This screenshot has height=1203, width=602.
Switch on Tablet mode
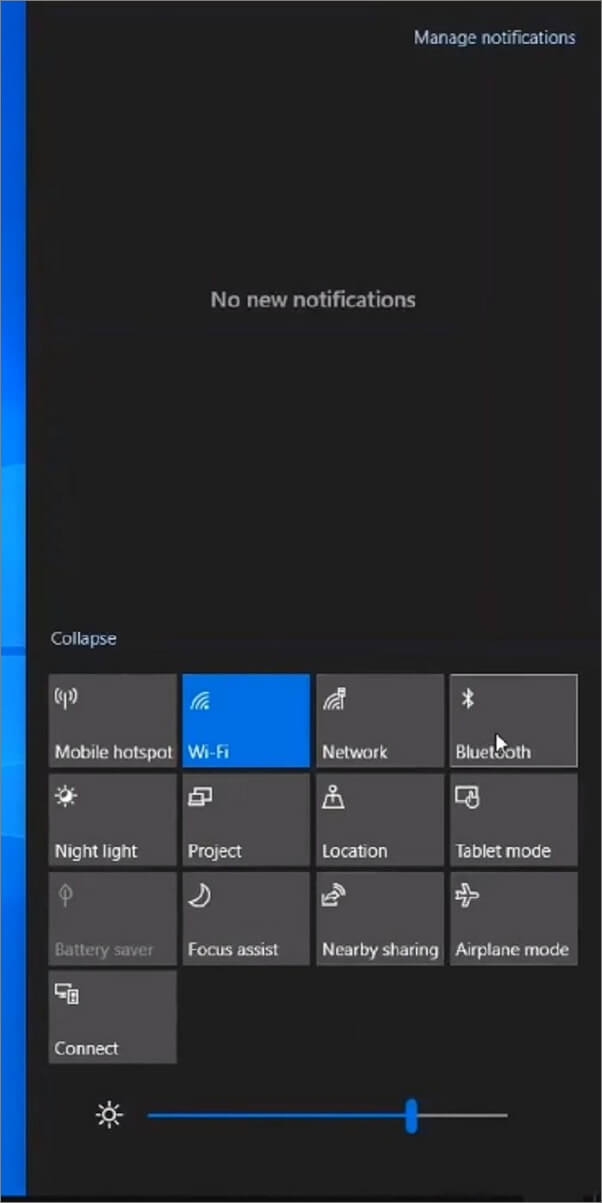pos(514,820)
